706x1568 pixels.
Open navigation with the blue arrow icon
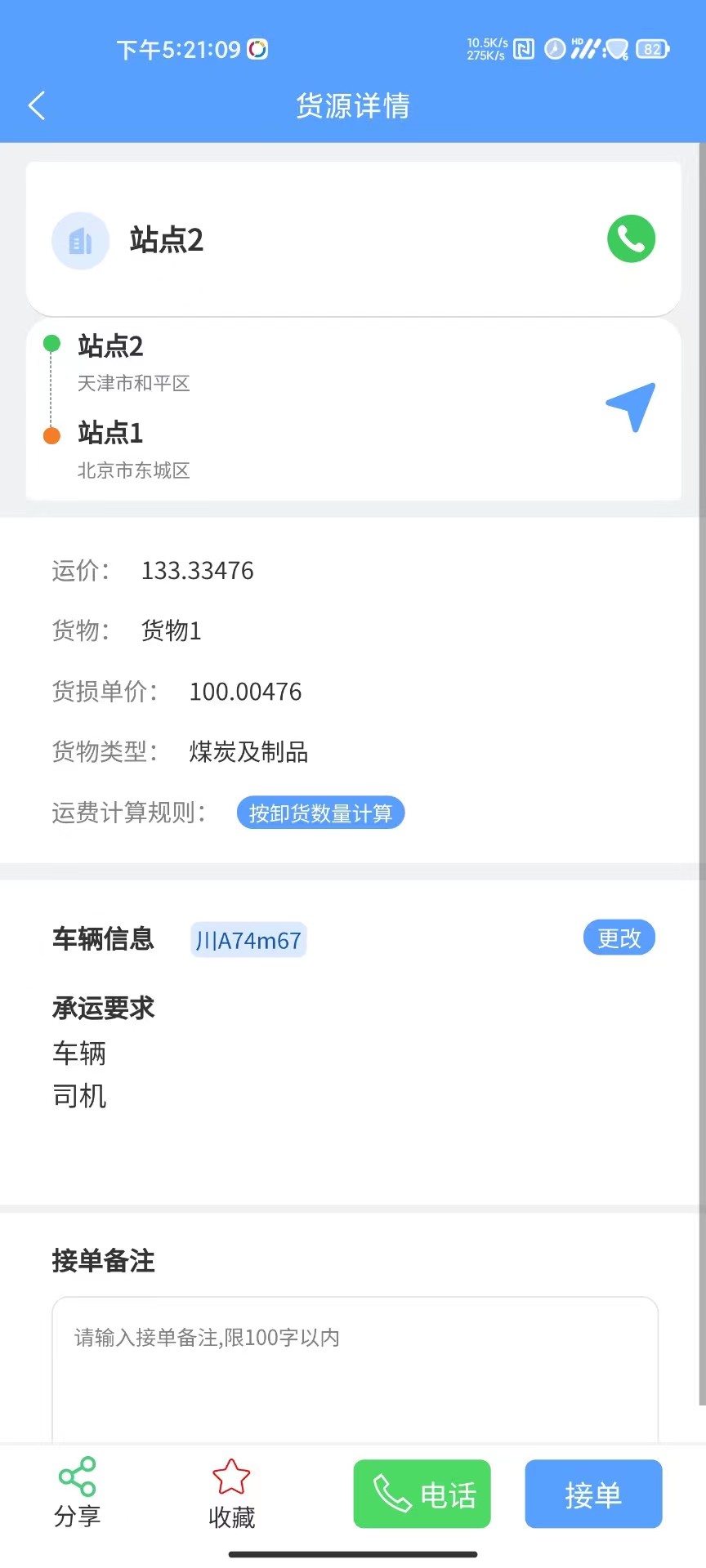[x=630, y=406]
